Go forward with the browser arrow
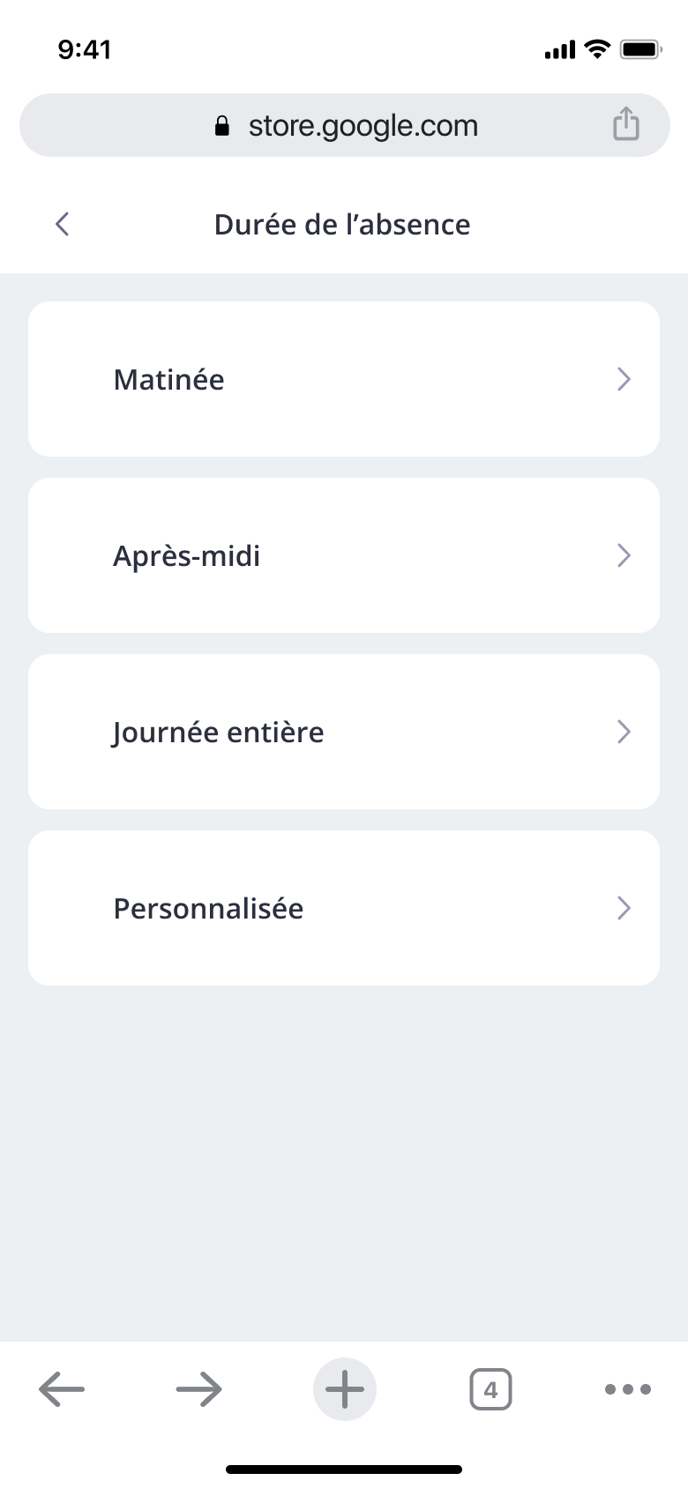Image resolution: width=688 pixels, height=1488 pixels. pos(199,1389)
